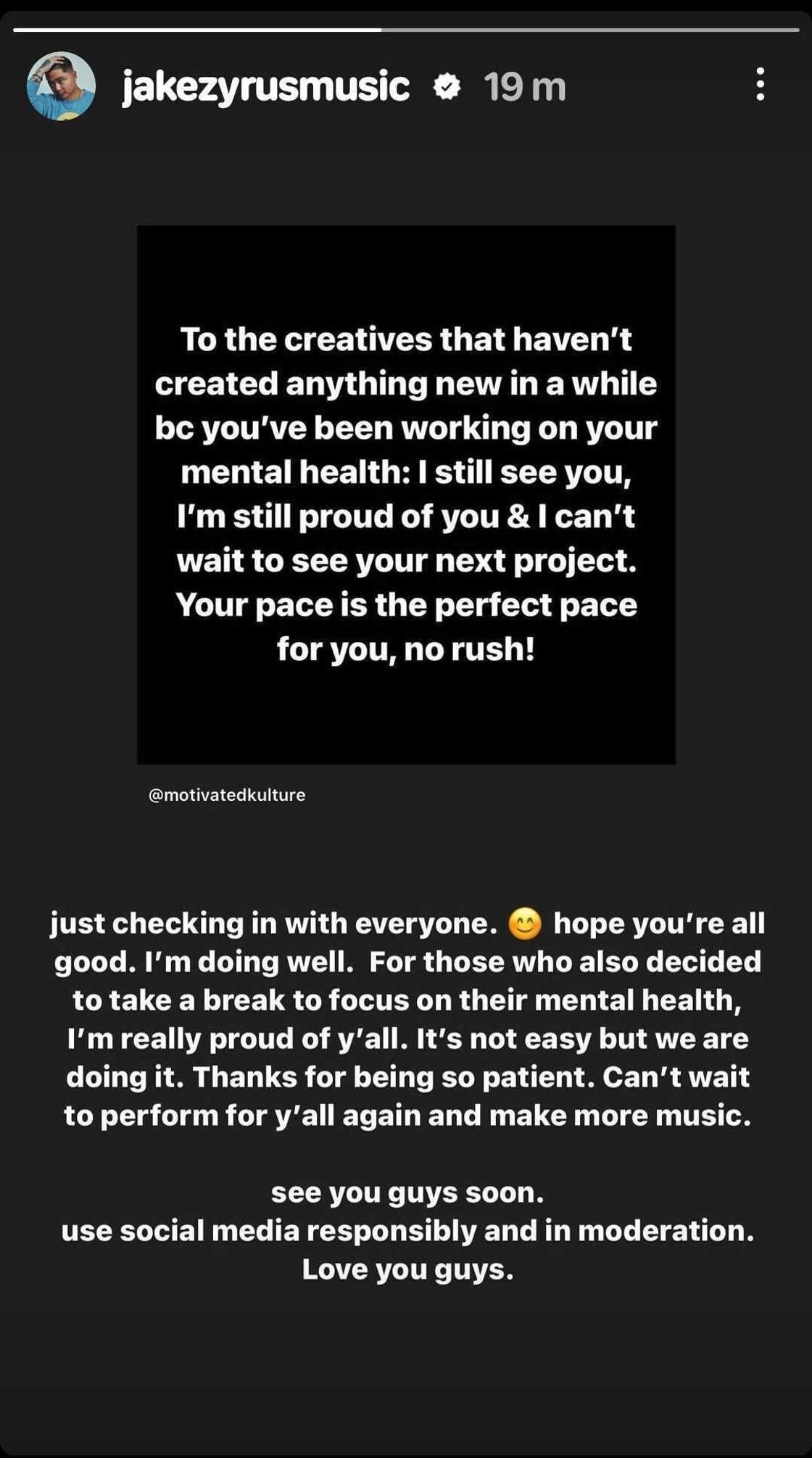Open the jakezyrusmusic username
Viewport: 812px width, 1458px height.
(x=265, y=87)
